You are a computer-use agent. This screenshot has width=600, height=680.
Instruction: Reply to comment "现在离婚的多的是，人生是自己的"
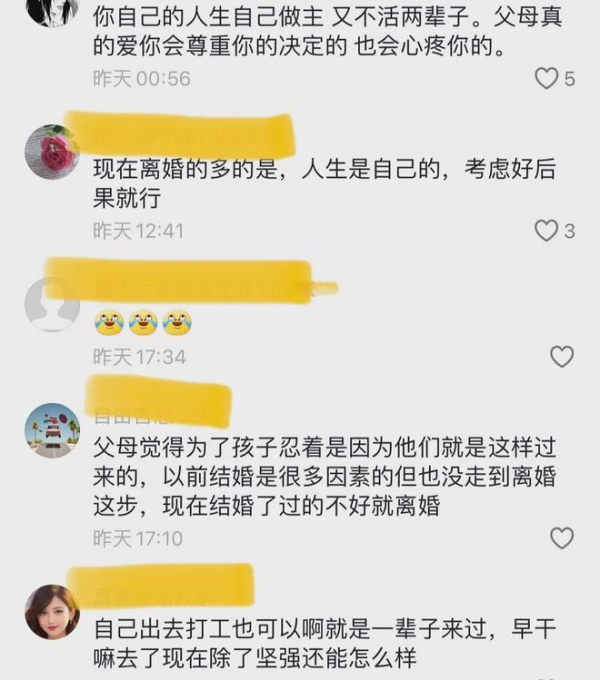pyautogui.click(x=300, y=185)
